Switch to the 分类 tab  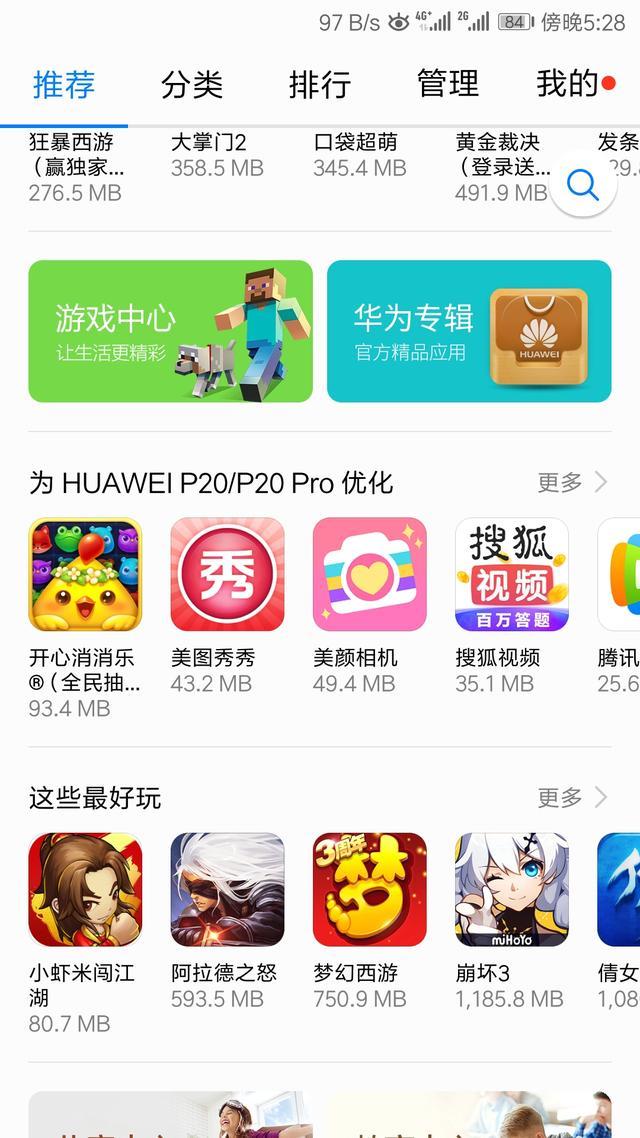pos(192,84)
